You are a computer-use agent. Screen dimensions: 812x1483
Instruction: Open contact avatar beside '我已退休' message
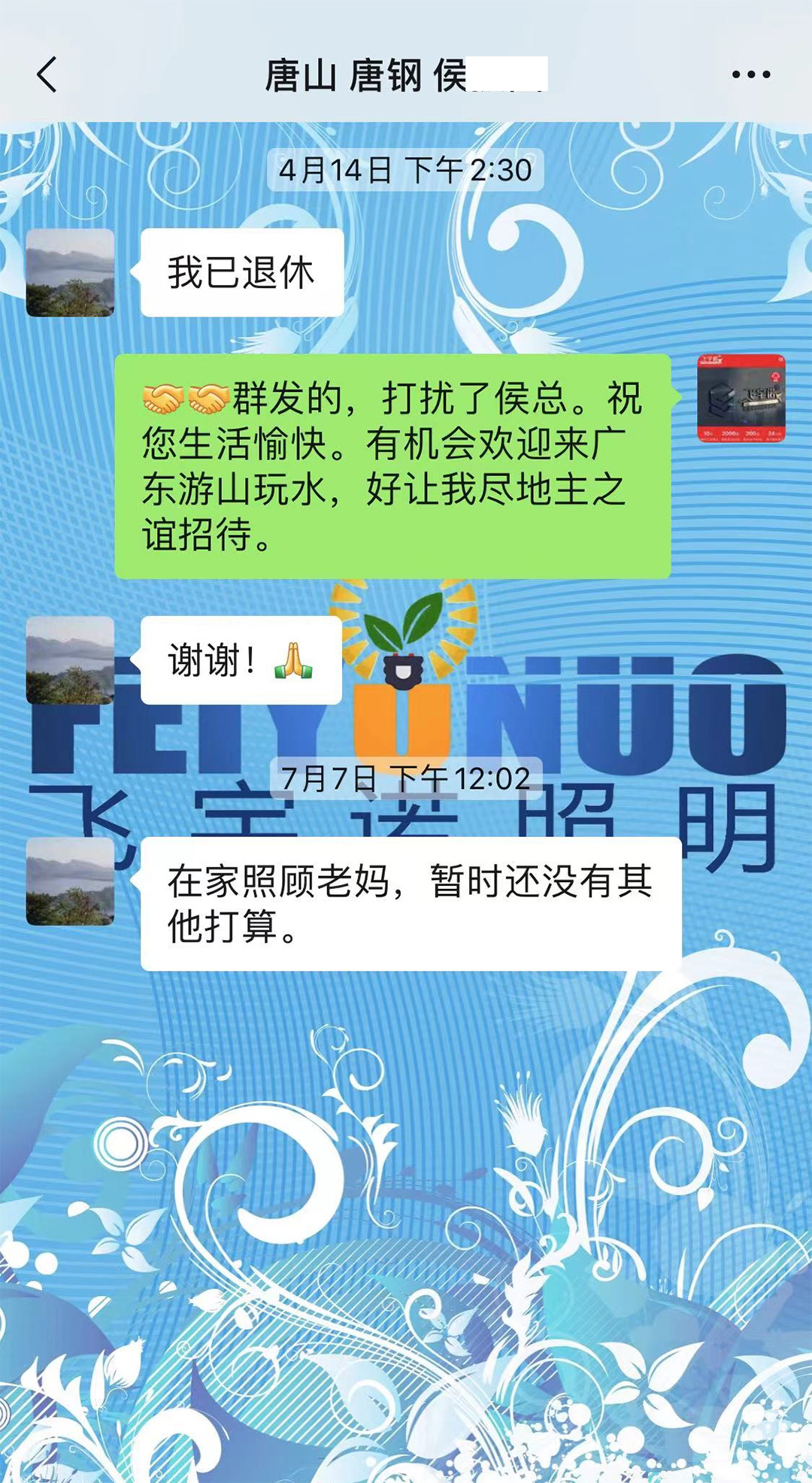coord(70,273)
